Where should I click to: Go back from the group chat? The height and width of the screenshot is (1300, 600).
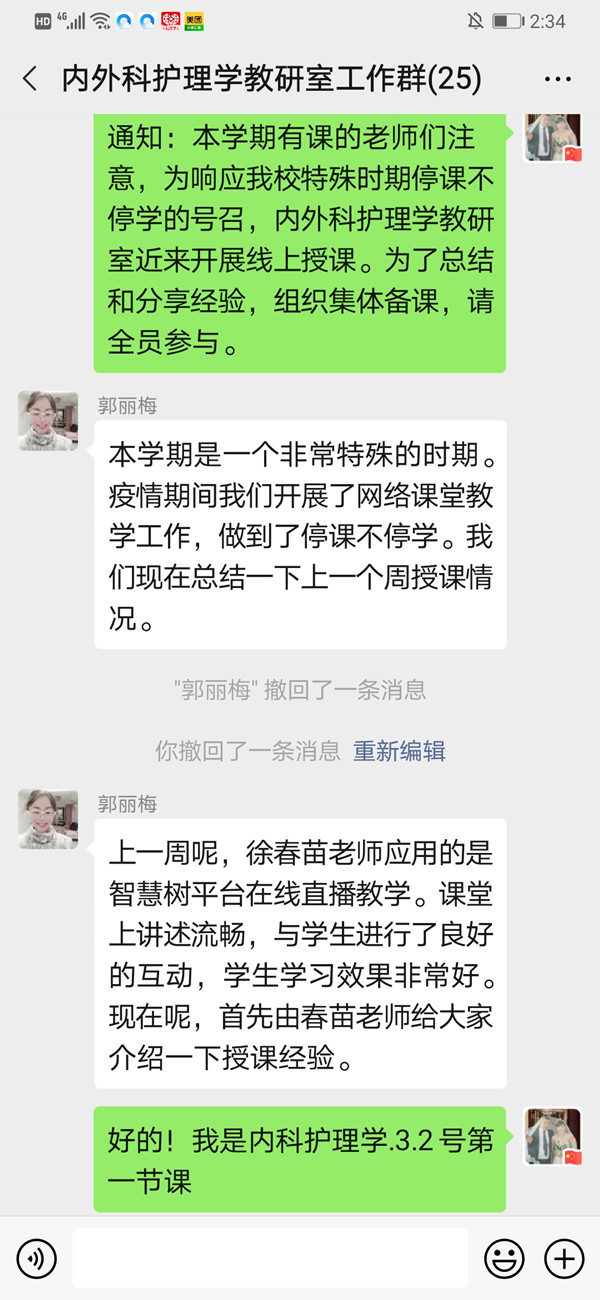pos(30,79)
